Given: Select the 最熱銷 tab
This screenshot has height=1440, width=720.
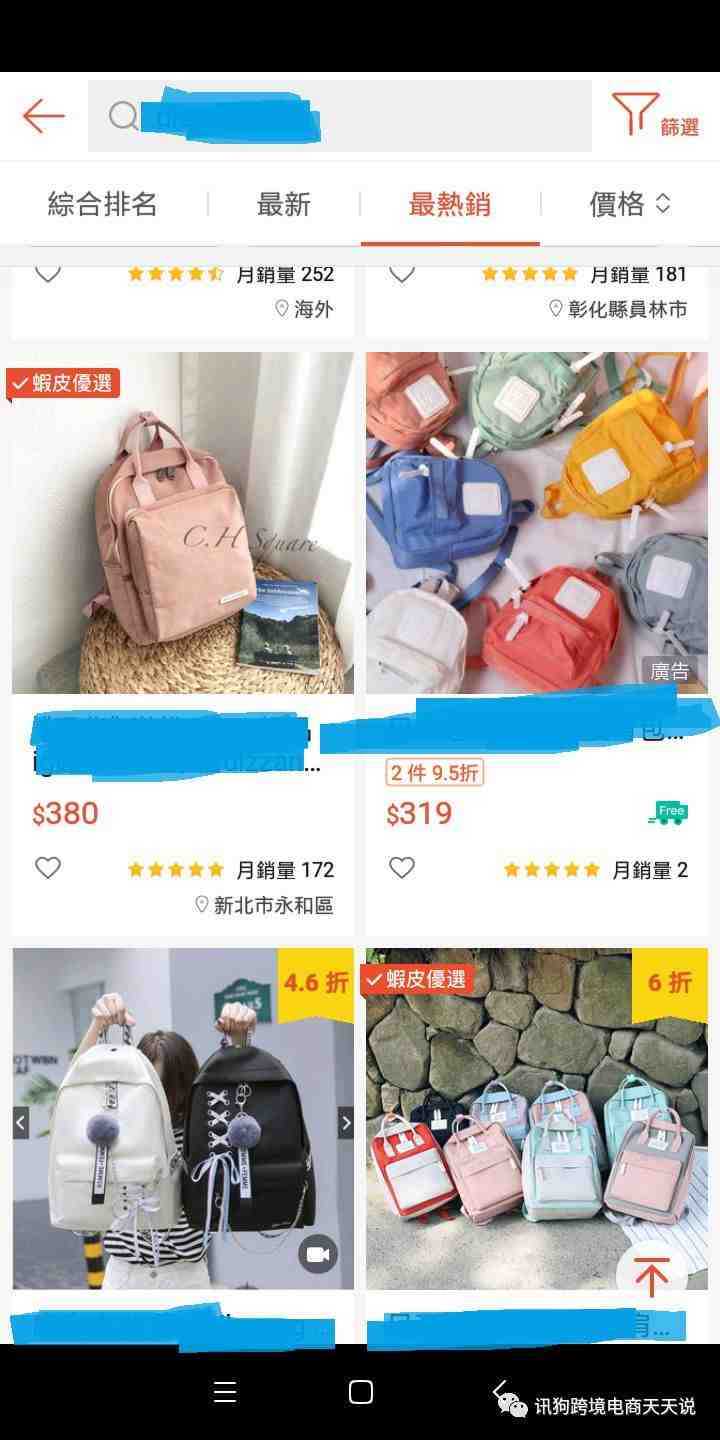Looking at the screenshot, I should (449, 204).
